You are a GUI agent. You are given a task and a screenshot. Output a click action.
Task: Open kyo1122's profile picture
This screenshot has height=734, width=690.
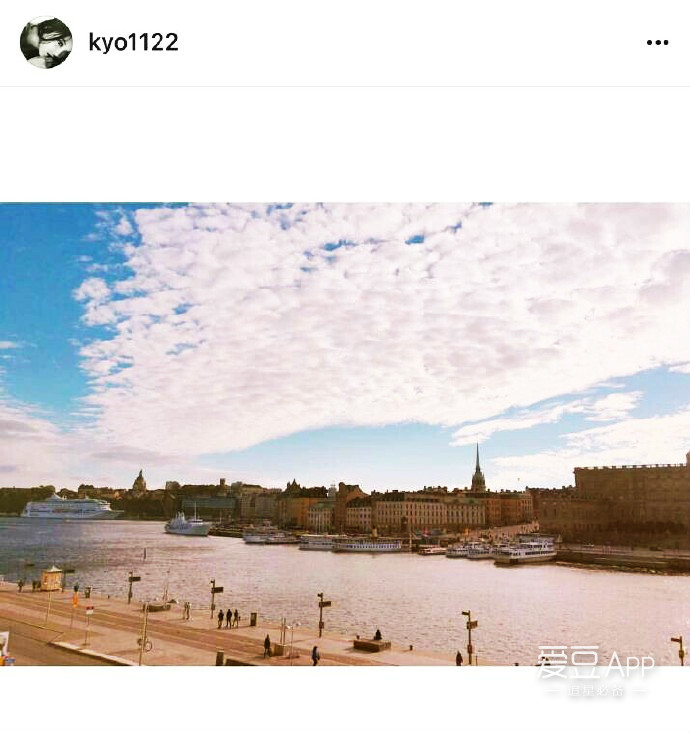pyautogui.click(x=46, y=43)
